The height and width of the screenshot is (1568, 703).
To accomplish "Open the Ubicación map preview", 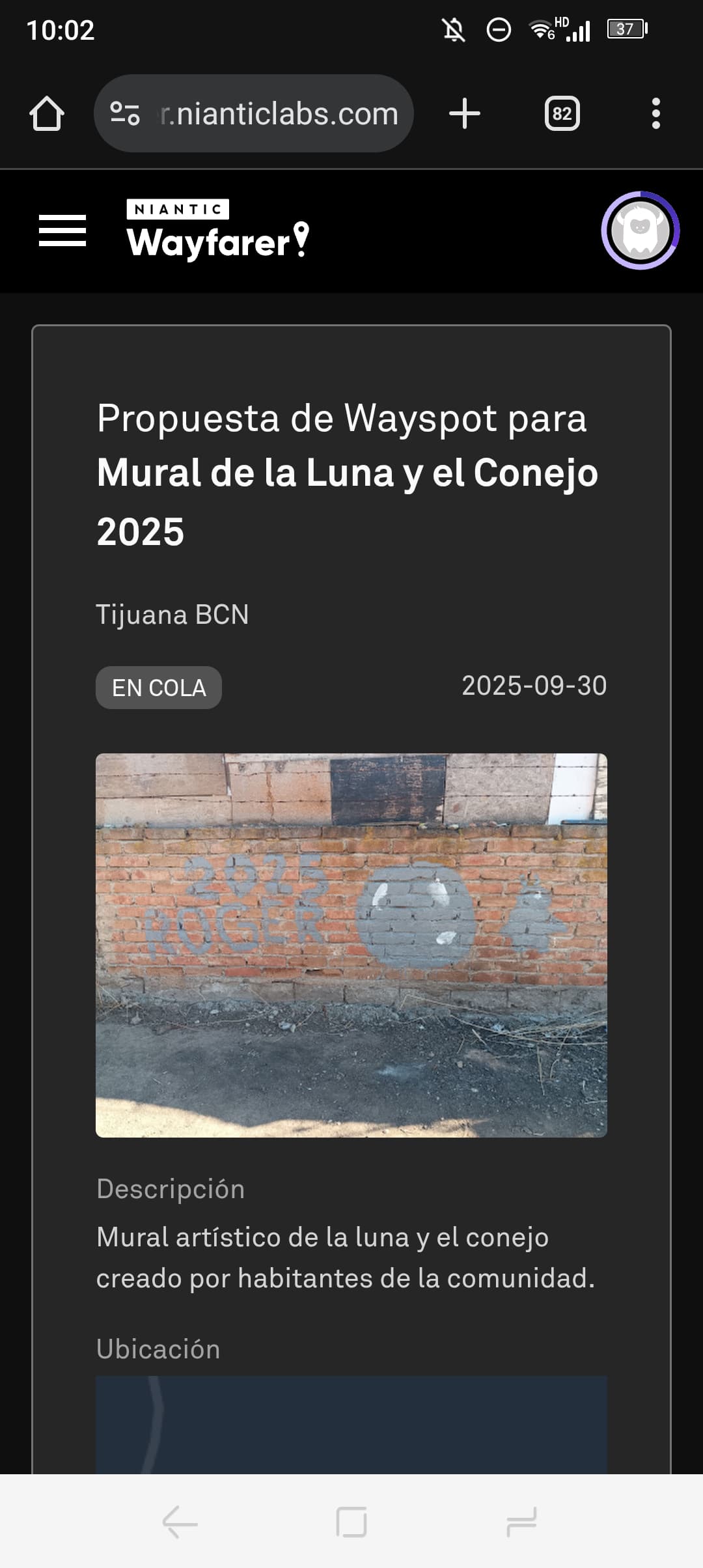I will pos(351,1425).
